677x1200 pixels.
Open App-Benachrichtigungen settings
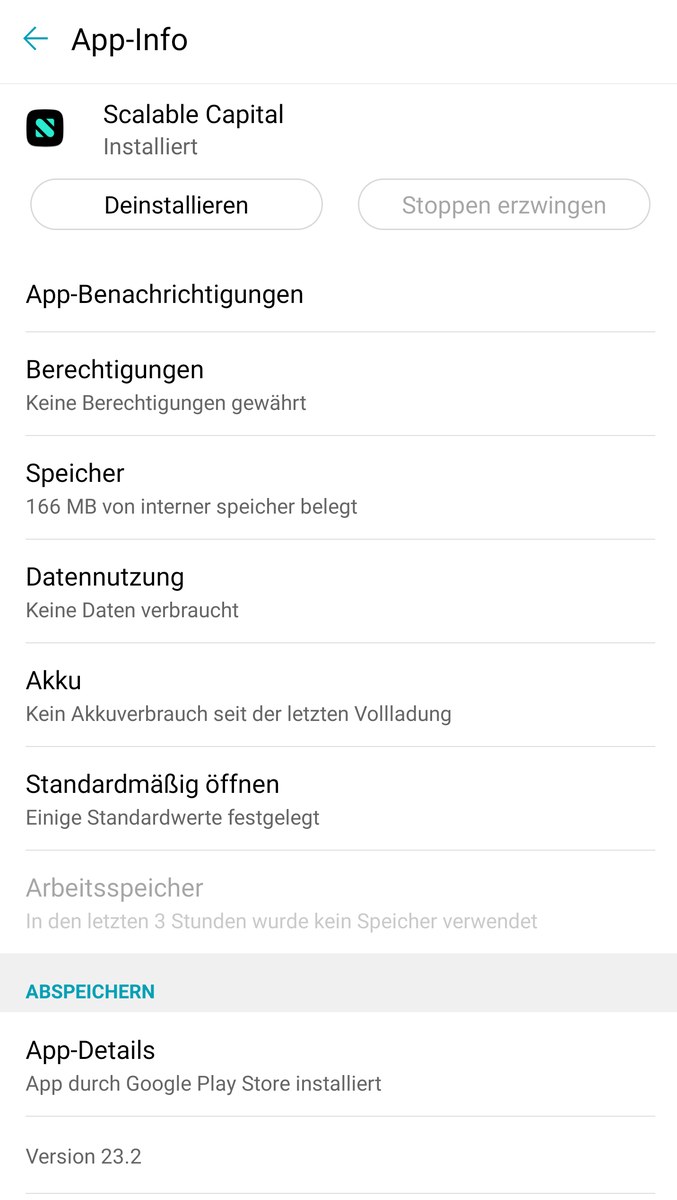(338, 294)
